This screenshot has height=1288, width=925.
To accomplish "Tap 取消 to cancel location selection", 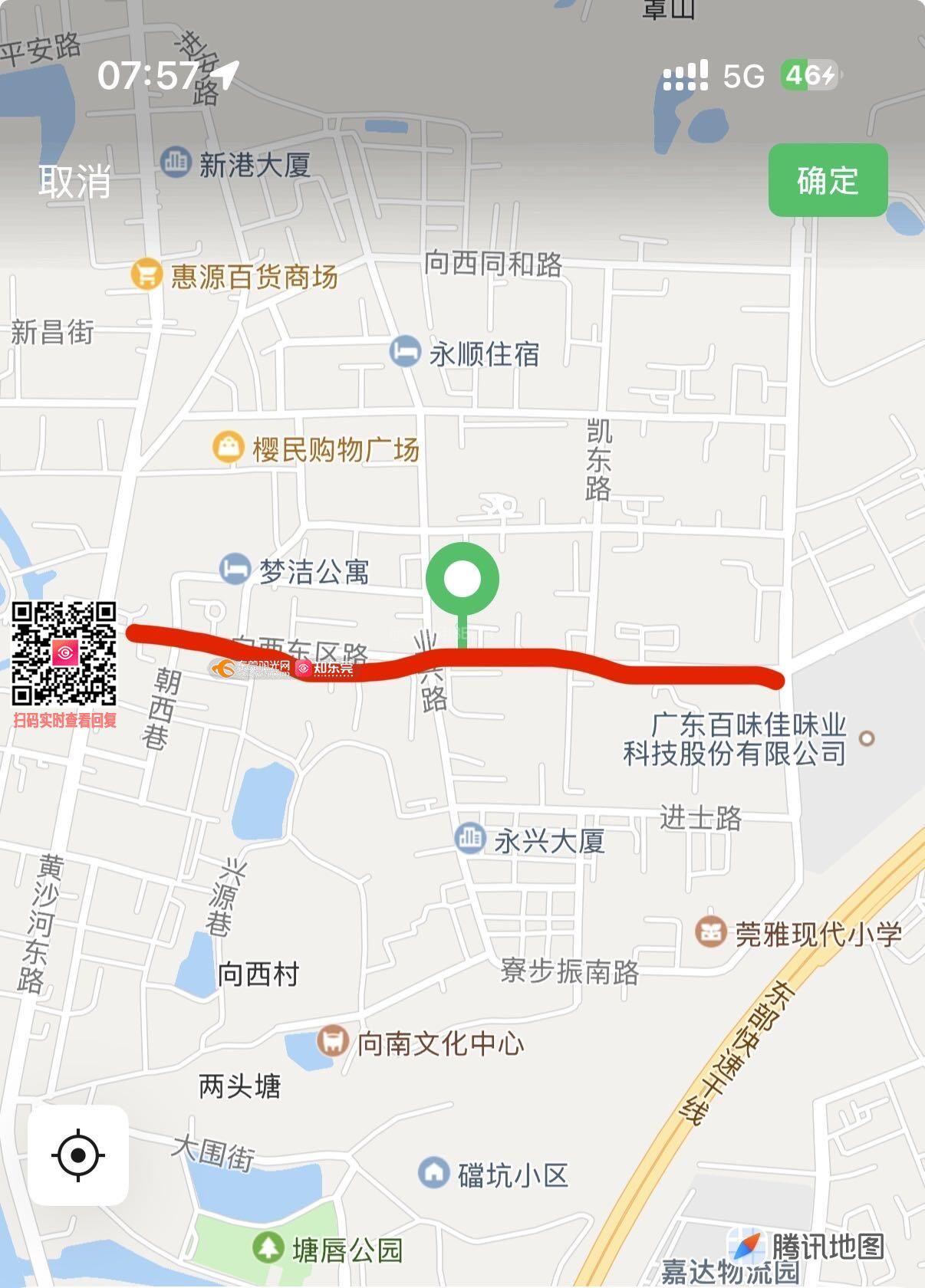I will (x=74, y=181).
